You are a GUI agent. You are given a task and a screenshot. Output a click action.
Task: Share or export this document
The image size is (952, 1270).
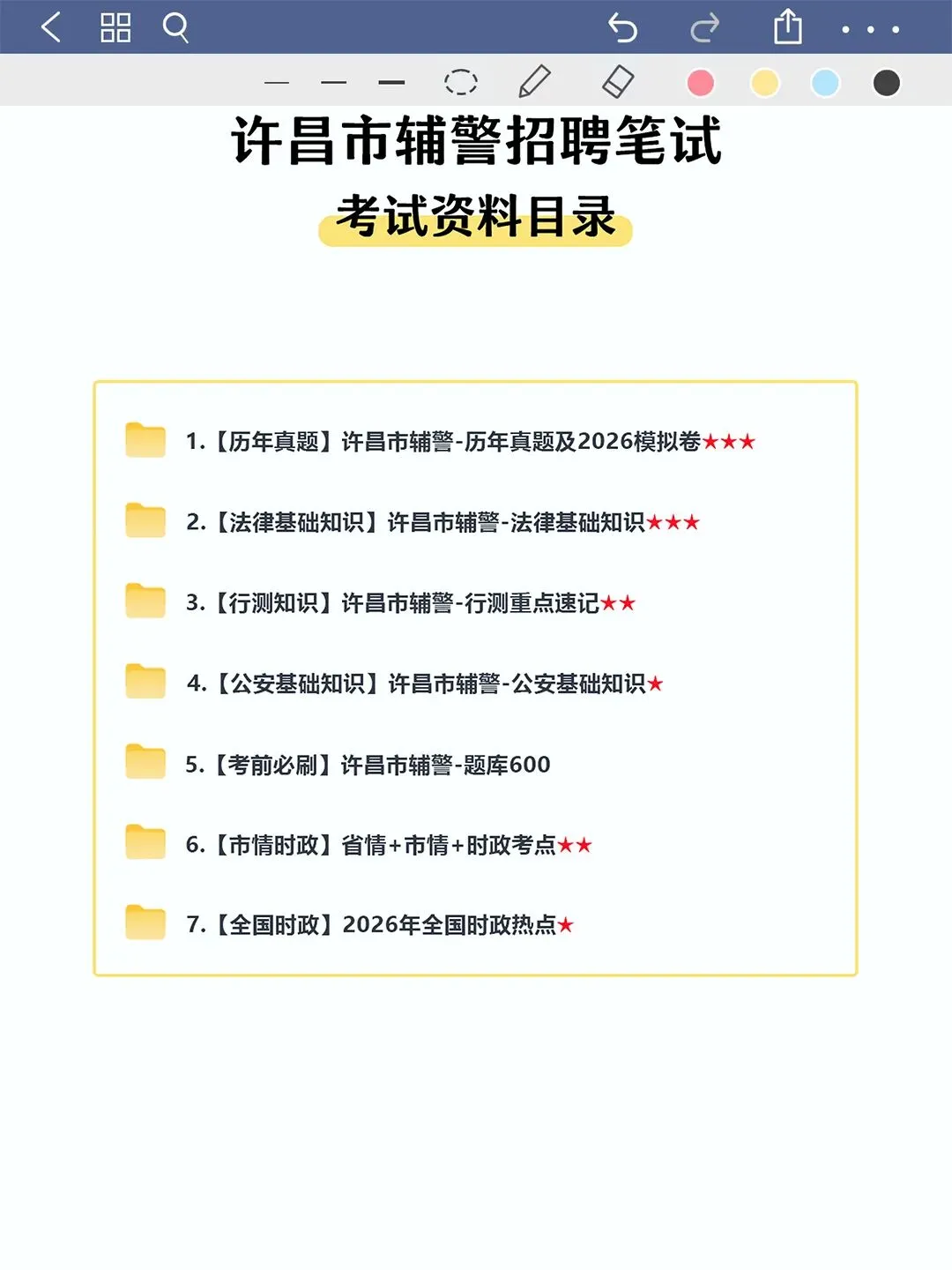click(787, 26)
